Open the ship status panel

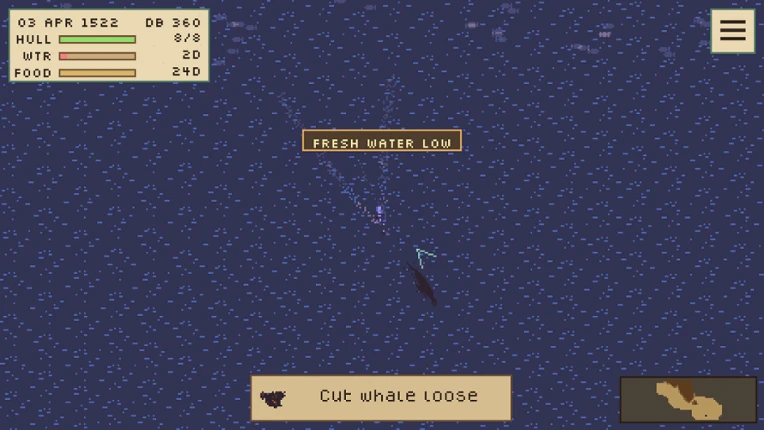point(109,45)
